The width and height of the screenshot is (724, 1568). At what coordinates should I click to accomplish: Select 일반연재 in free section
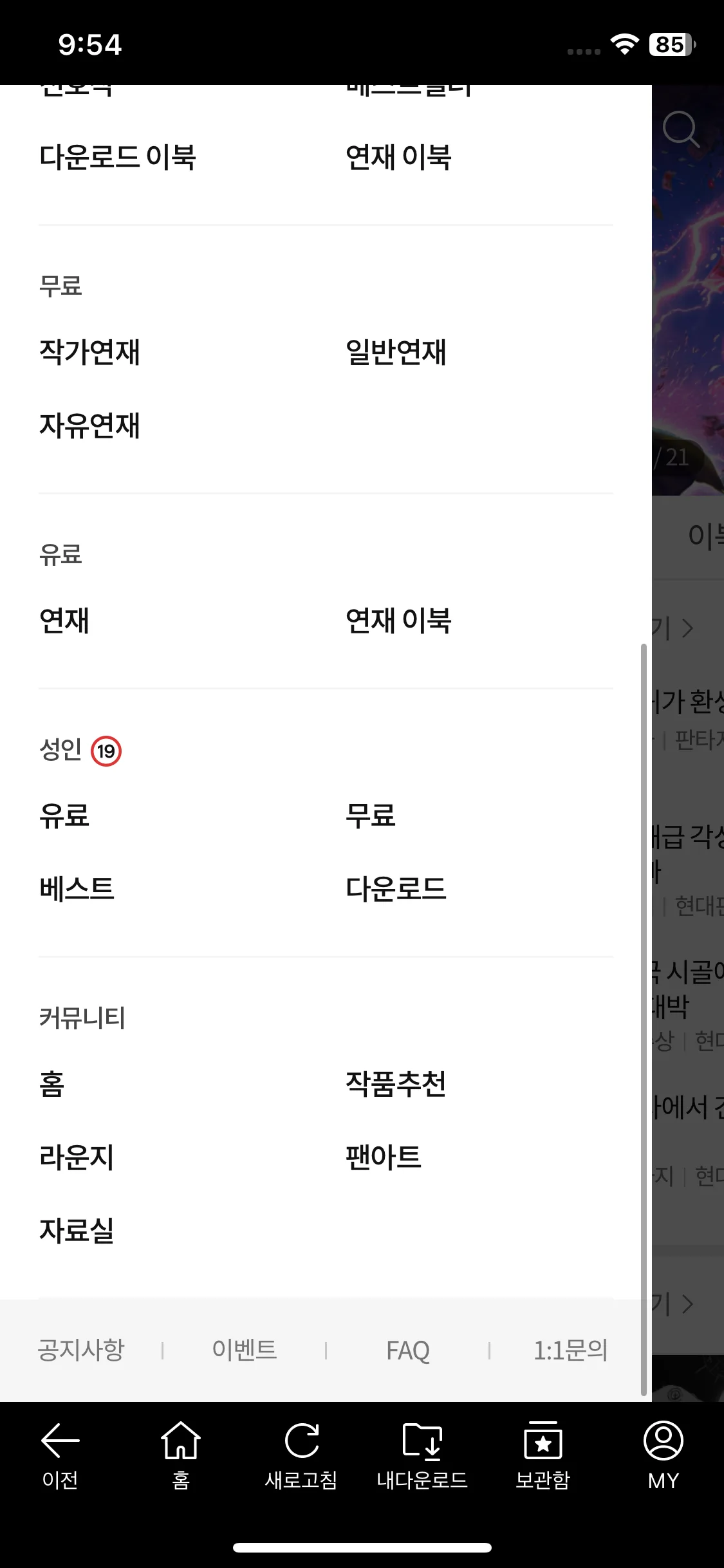[x=396, y=352]
